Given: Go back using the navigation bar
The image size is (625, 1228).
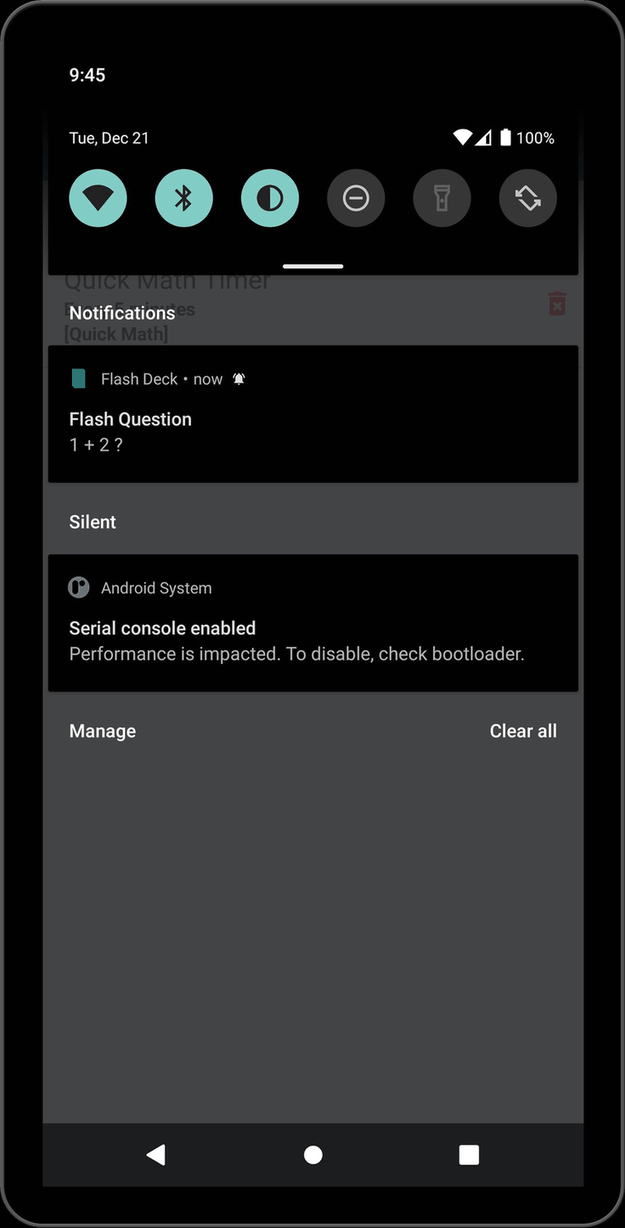Looking at the screenshot, I should pos(156,1155).
